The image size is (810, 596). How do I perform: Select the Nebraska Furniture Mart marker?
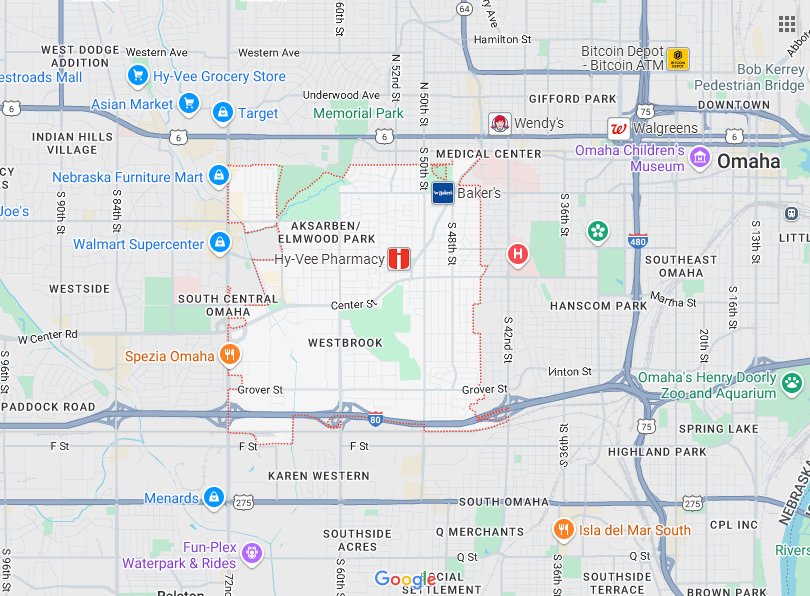point(218,177)
